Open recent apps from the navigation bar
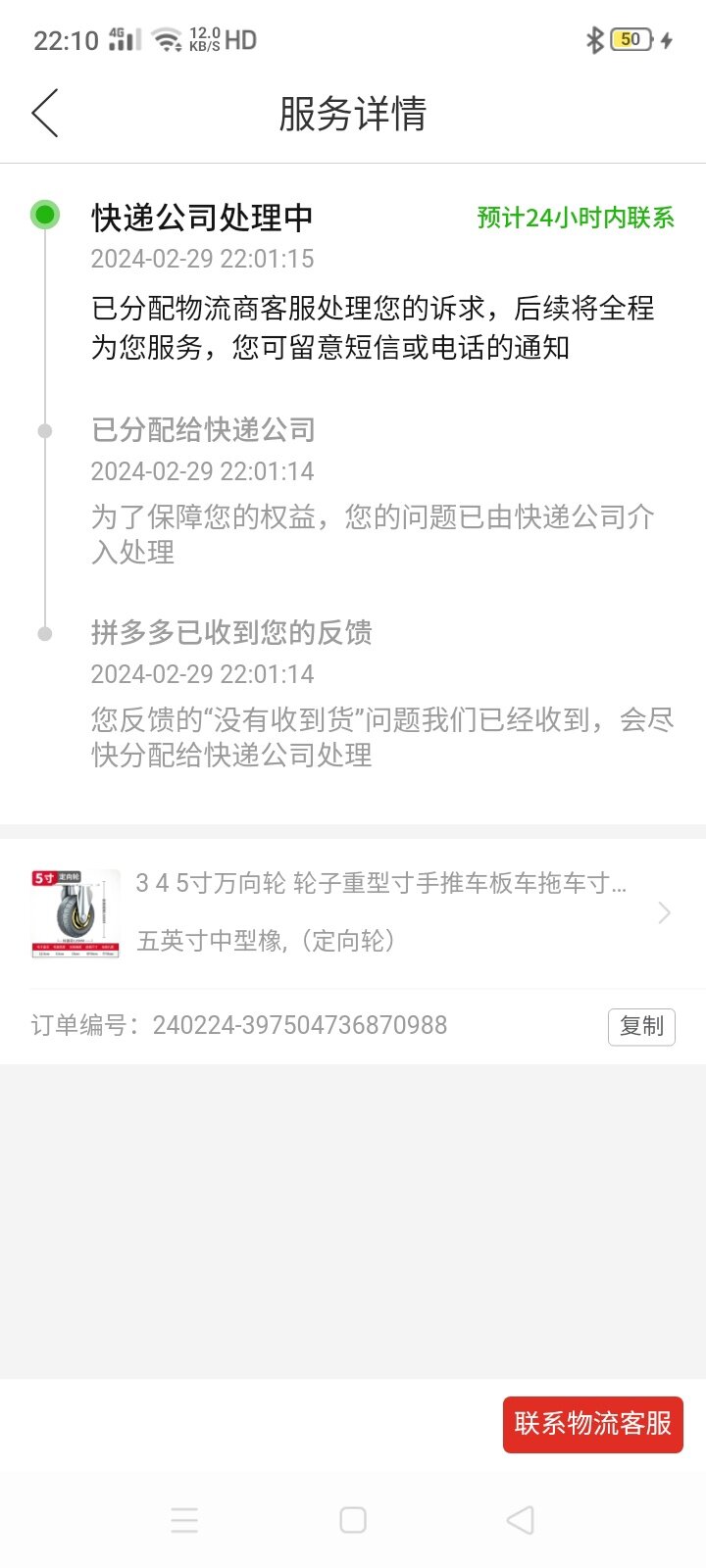Viewport: 706px width, 1568px height. (184, 1520)
